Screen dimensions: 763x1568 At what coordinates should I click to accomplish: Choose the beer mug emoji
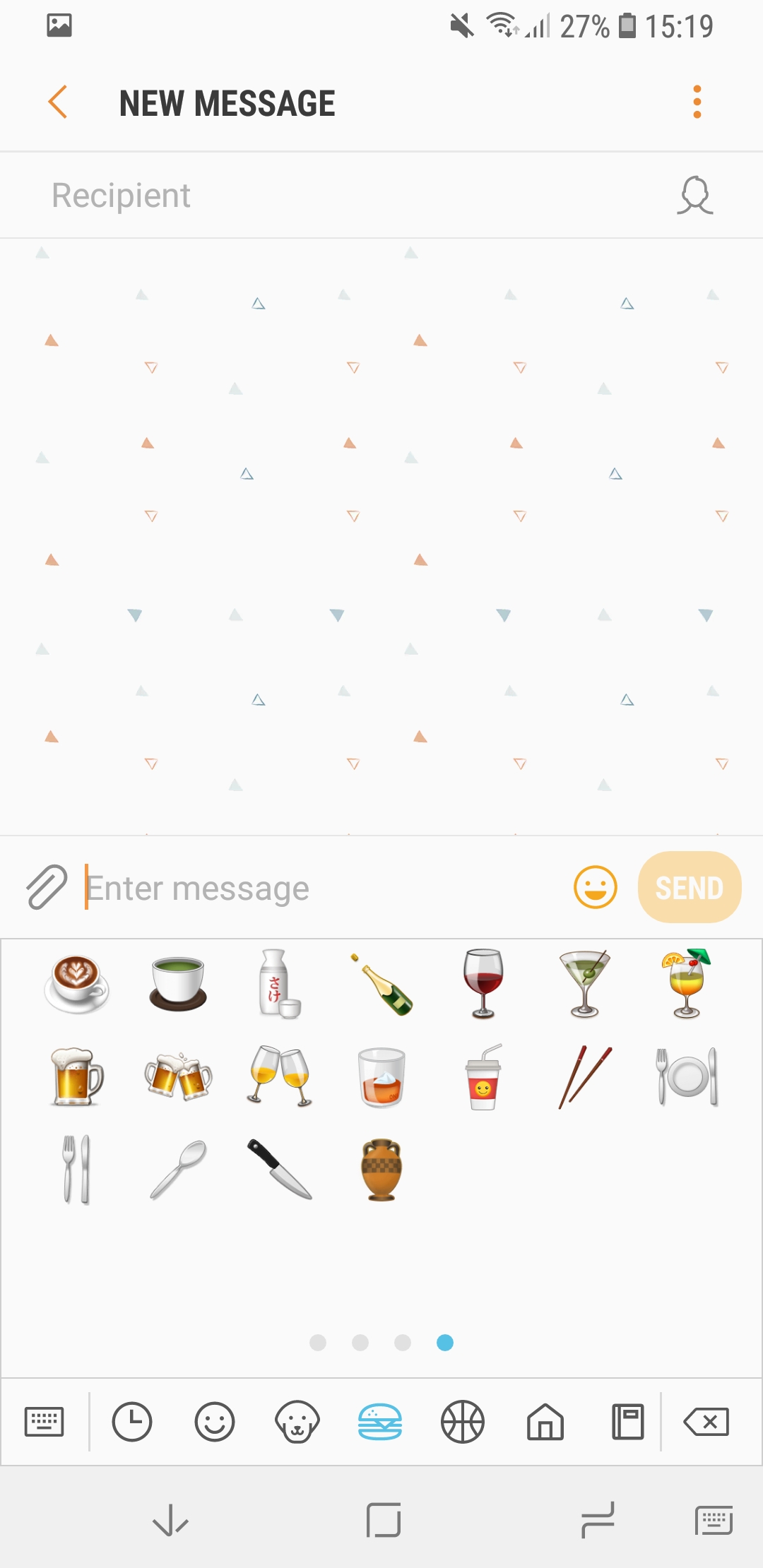pos(77,1077)
